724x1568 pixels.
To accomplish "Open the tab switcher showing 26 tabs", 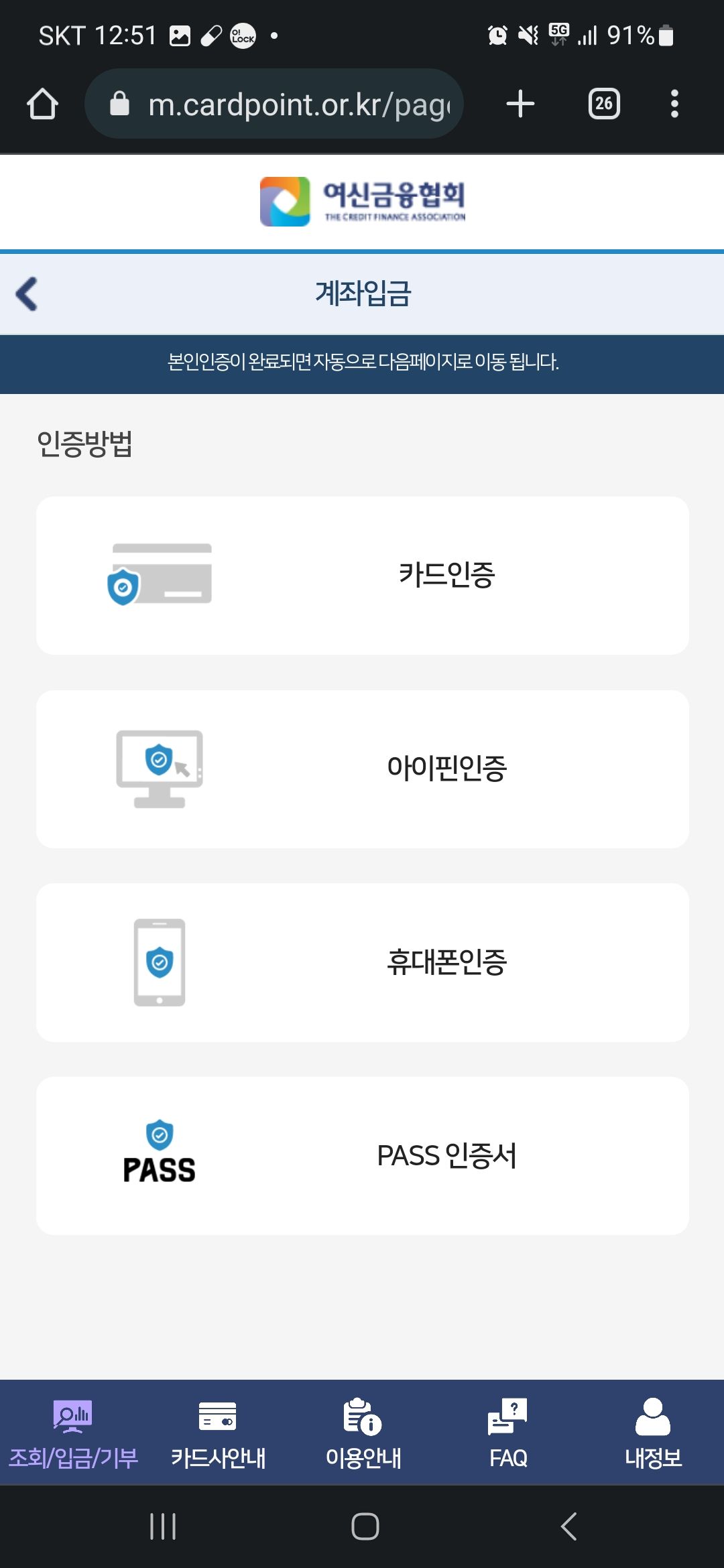I will [x=603, y=103].
